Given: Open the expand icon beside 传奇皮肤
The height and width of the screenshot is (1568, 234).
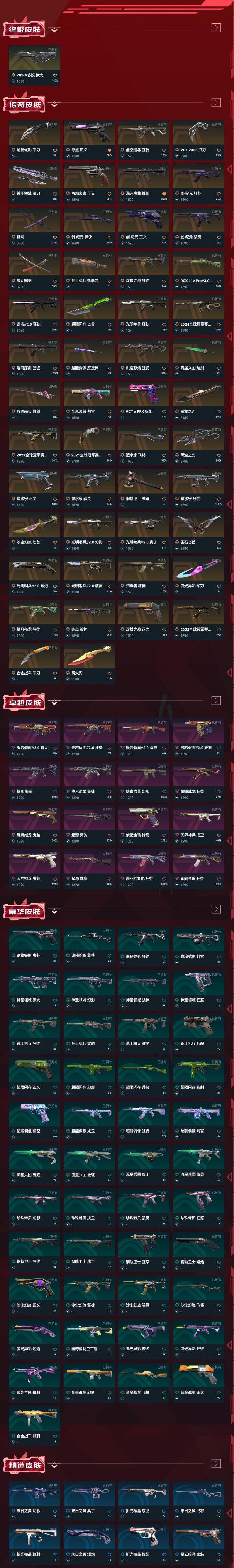Looking at the screenshot, I should coord(216,103).
